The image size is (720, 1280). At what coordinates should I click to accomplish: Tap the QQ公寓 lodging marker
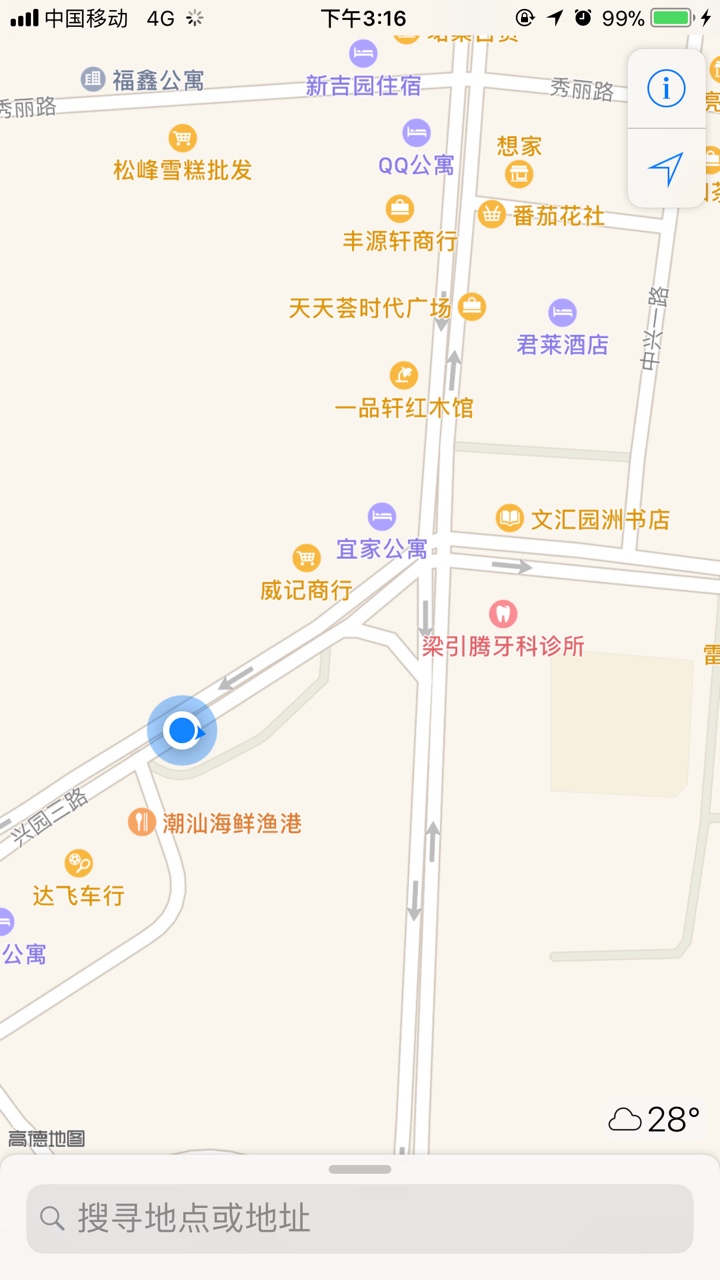(x=416, y=133)
